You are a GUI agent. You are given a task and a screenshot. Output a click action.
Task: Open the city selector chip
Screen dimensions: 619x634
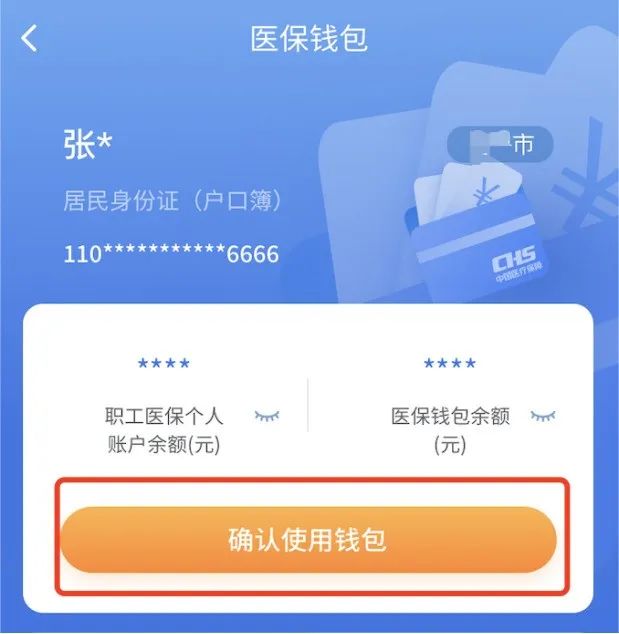500,145
